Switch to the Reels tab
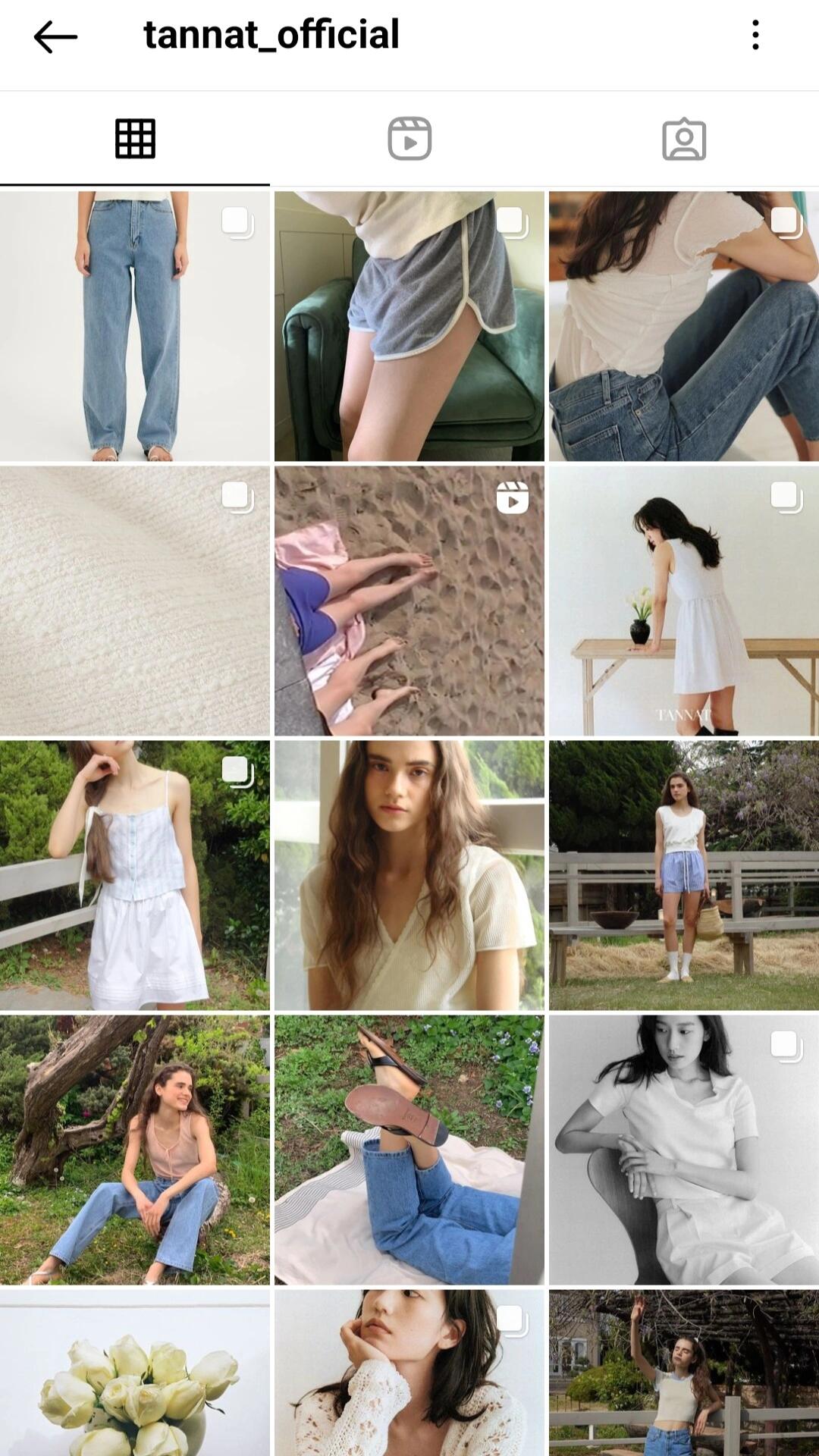Image resolution: width=819 pixels, height=1456 pixels. [409, 139]
